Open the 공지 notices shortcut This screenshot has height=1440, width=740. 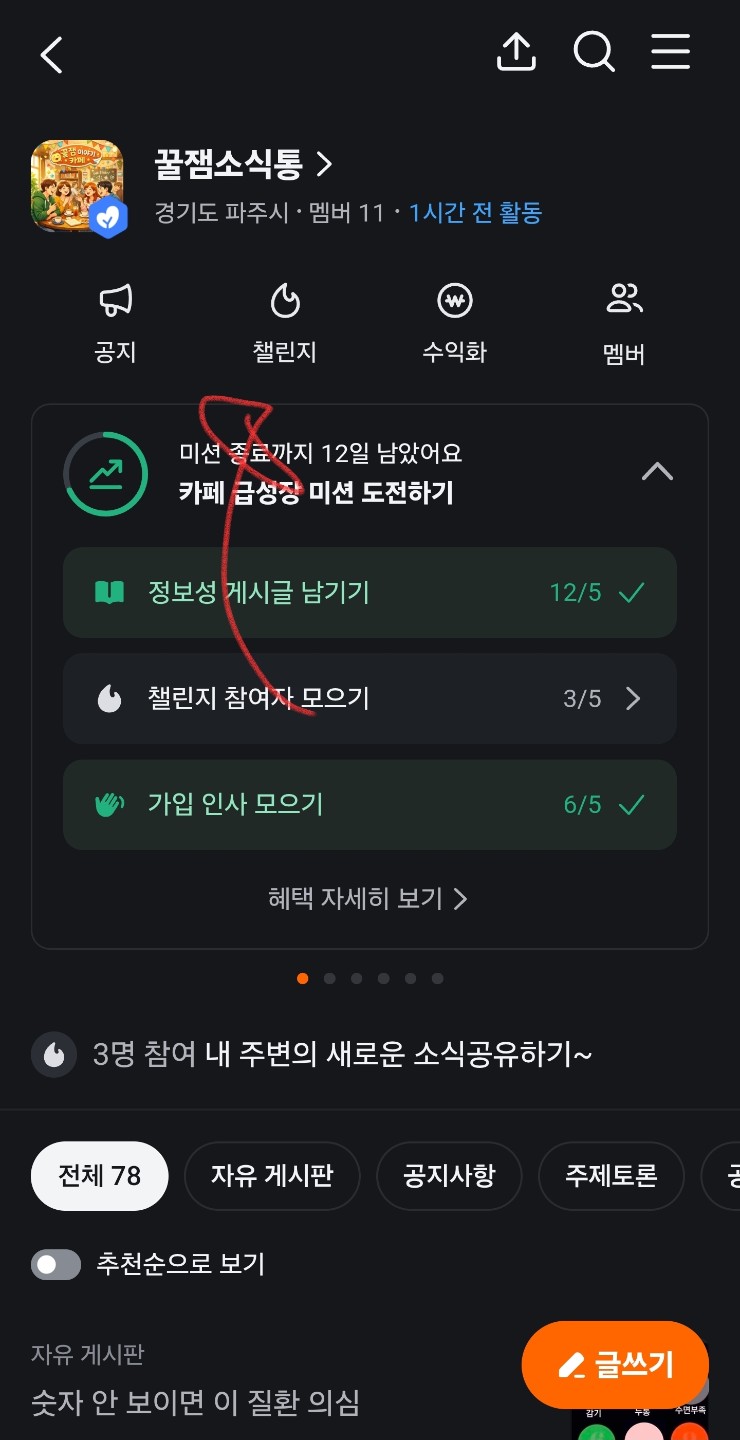tap(116, 324)
